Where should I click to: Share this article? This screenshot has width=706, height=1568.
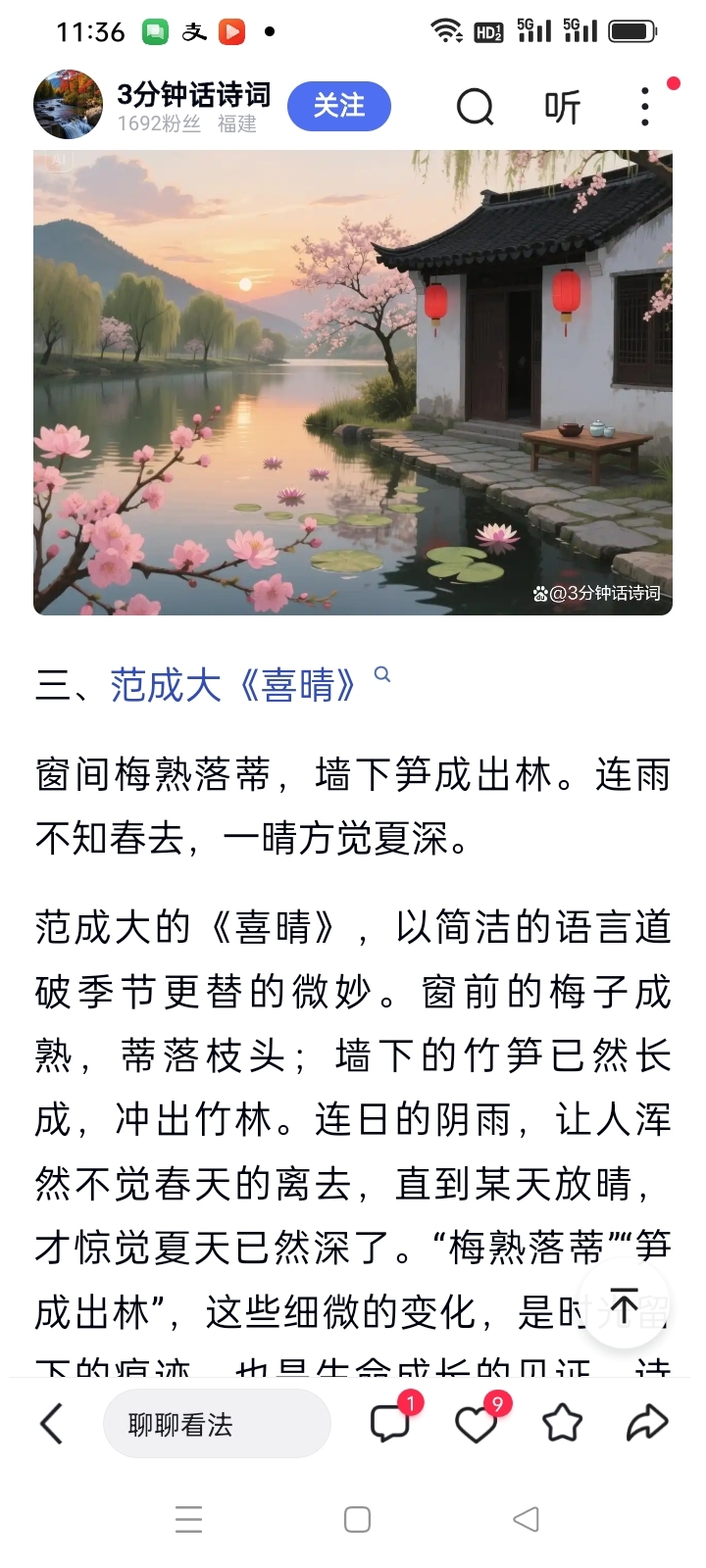coord(647,1423)
